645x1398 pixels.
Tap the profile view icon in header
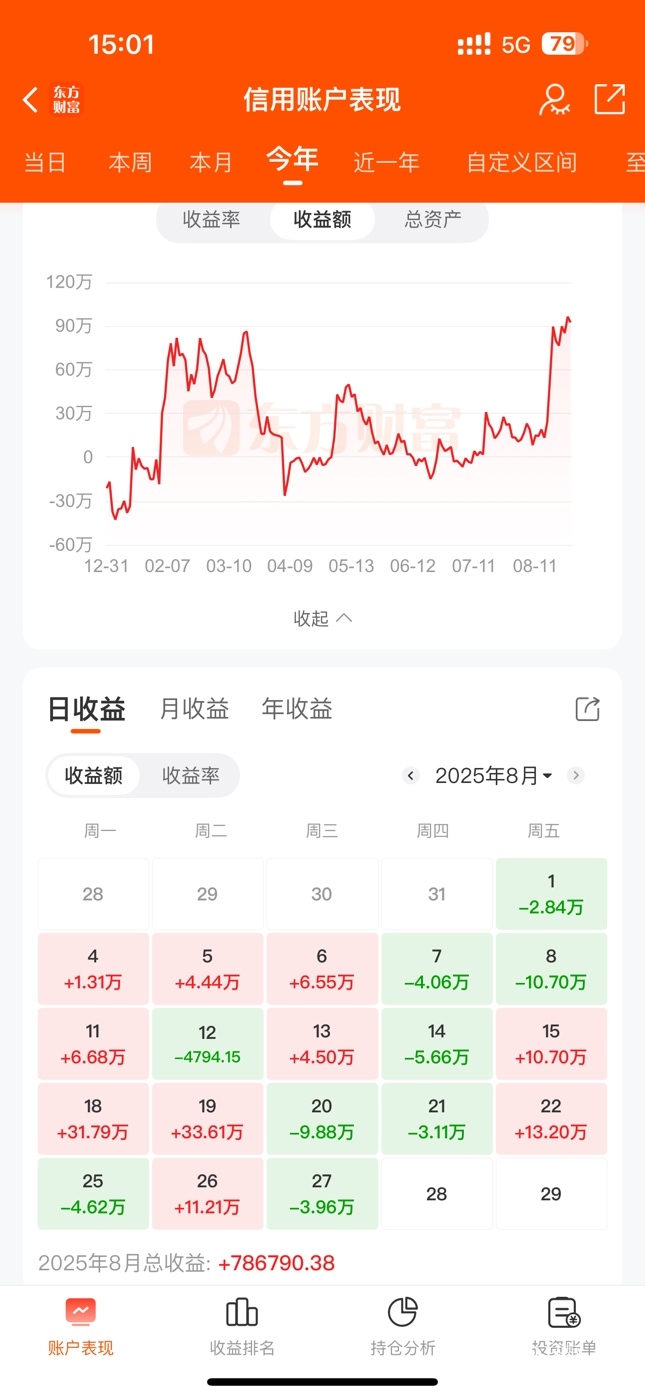(x=553, y=100)
